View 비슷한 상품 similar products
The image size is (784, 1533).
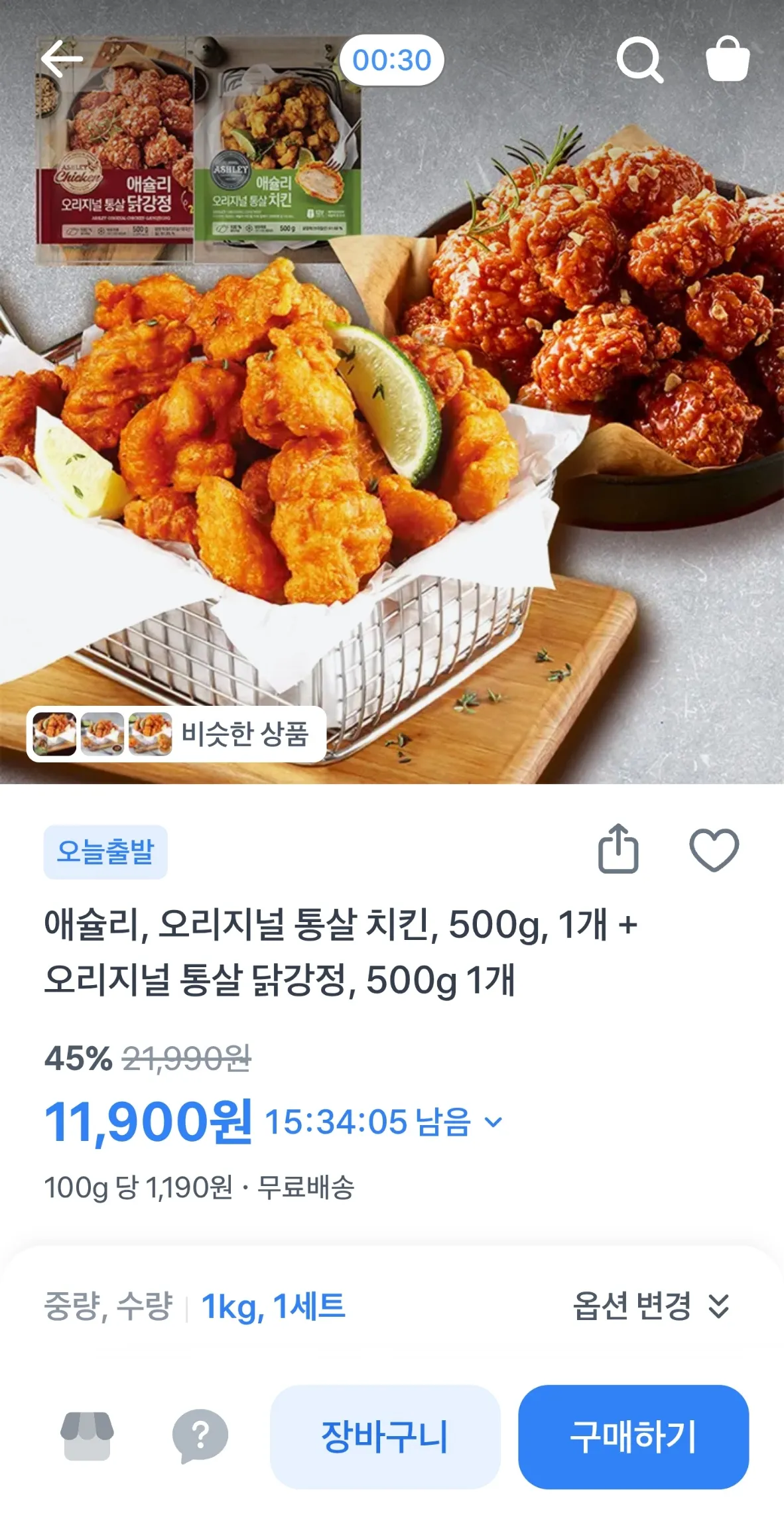coord(176,734)
